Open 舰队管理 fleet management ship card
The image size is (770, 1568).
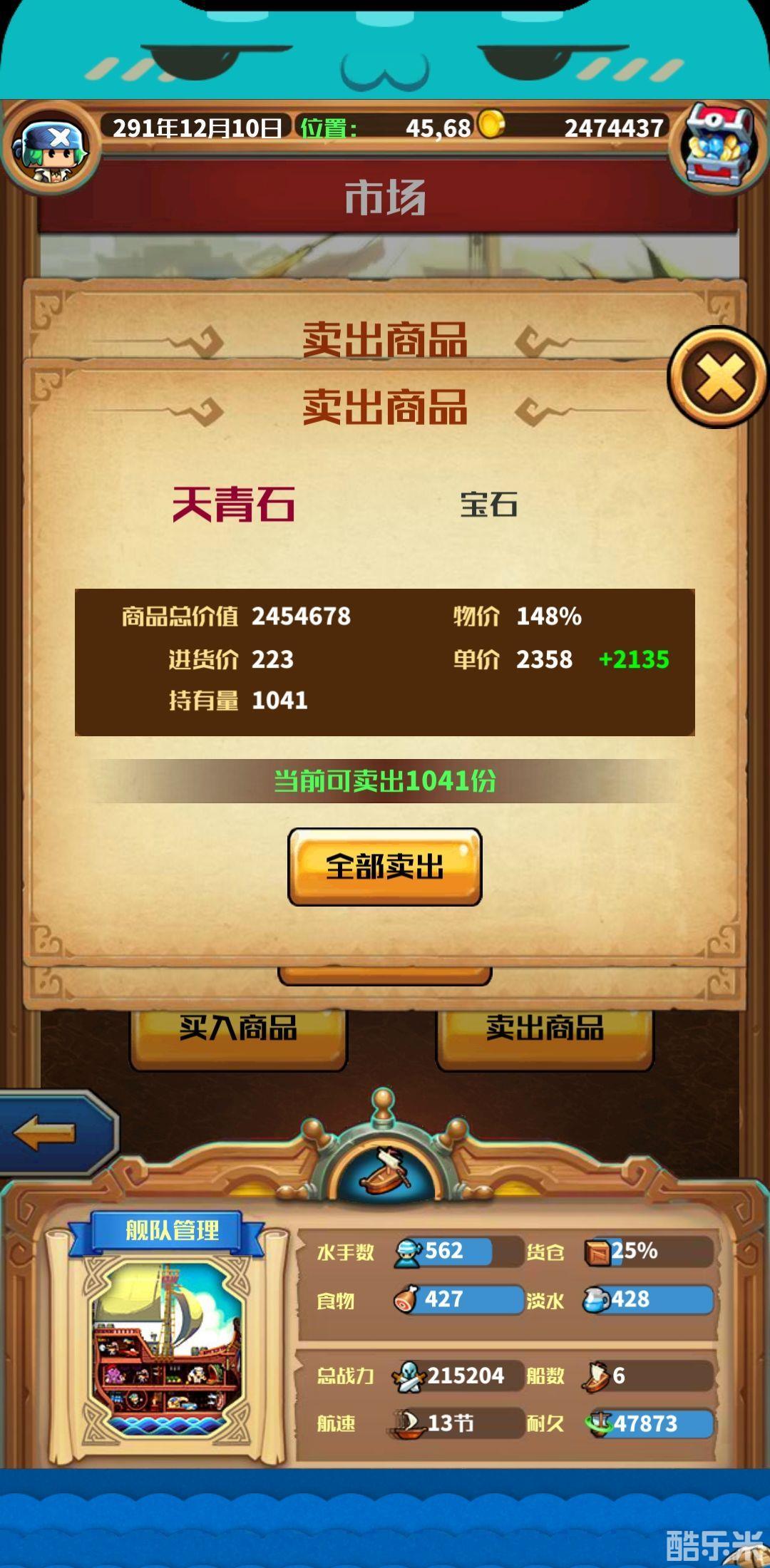pyautogui.click(x=170, y=1333)
